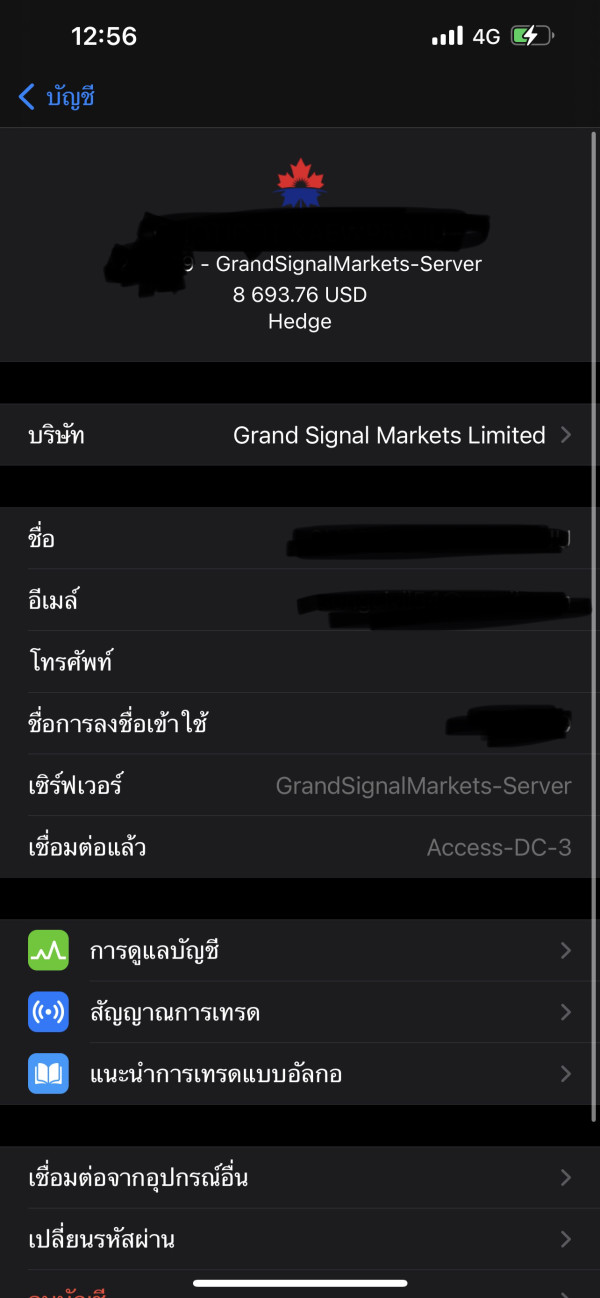Go back to บัญชี screen
Screen dimensions: 600x1298
(x=57, y=97)
